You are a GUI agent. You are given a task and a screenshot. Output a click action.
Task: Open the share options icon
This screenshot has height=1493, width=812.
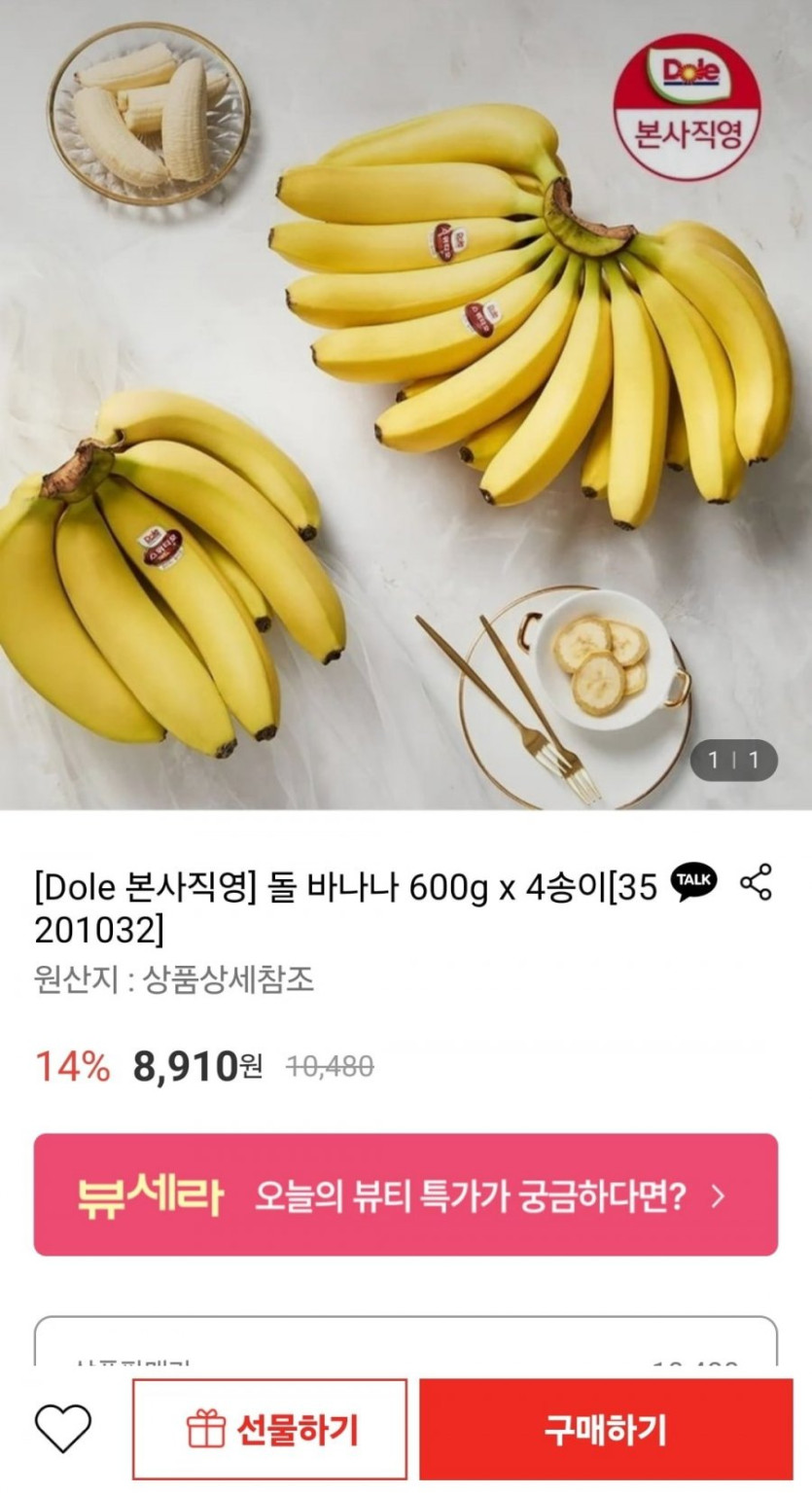click(x=756, y=882)
